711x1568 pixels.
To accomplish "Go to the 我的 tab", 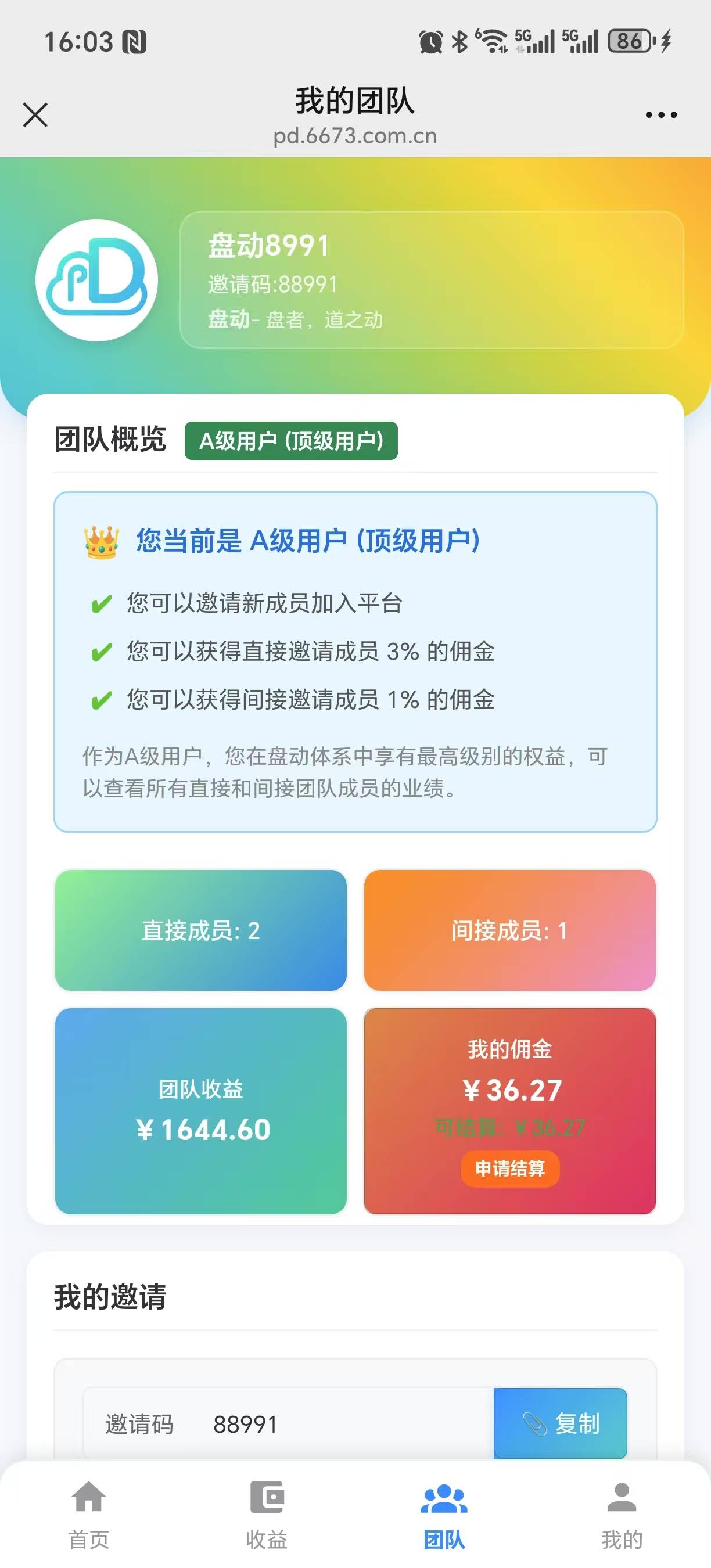I will pos(622,1515).
